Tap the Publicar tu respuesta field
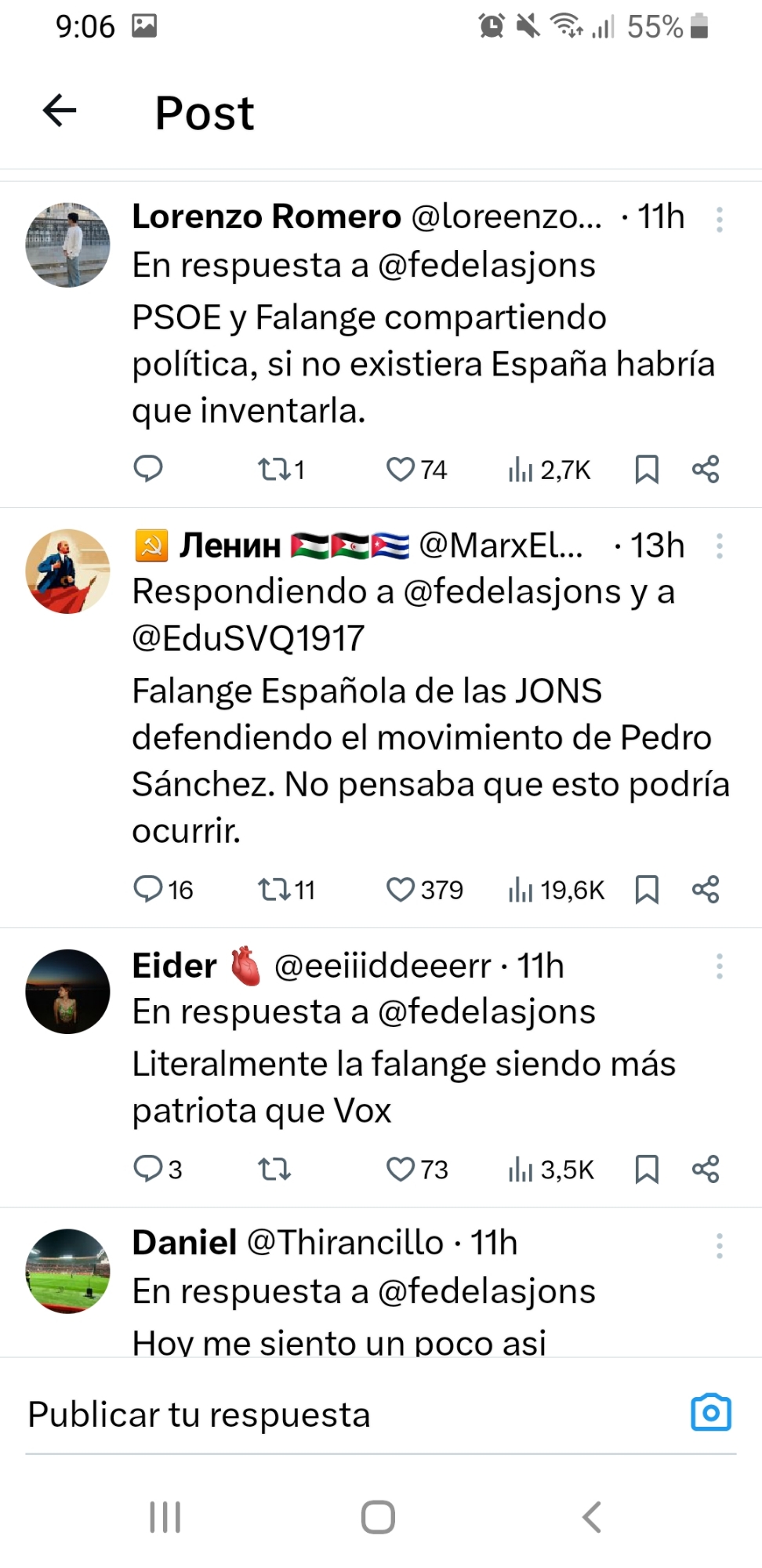This screenshot has height=1568, width=762. point(314,1414)
